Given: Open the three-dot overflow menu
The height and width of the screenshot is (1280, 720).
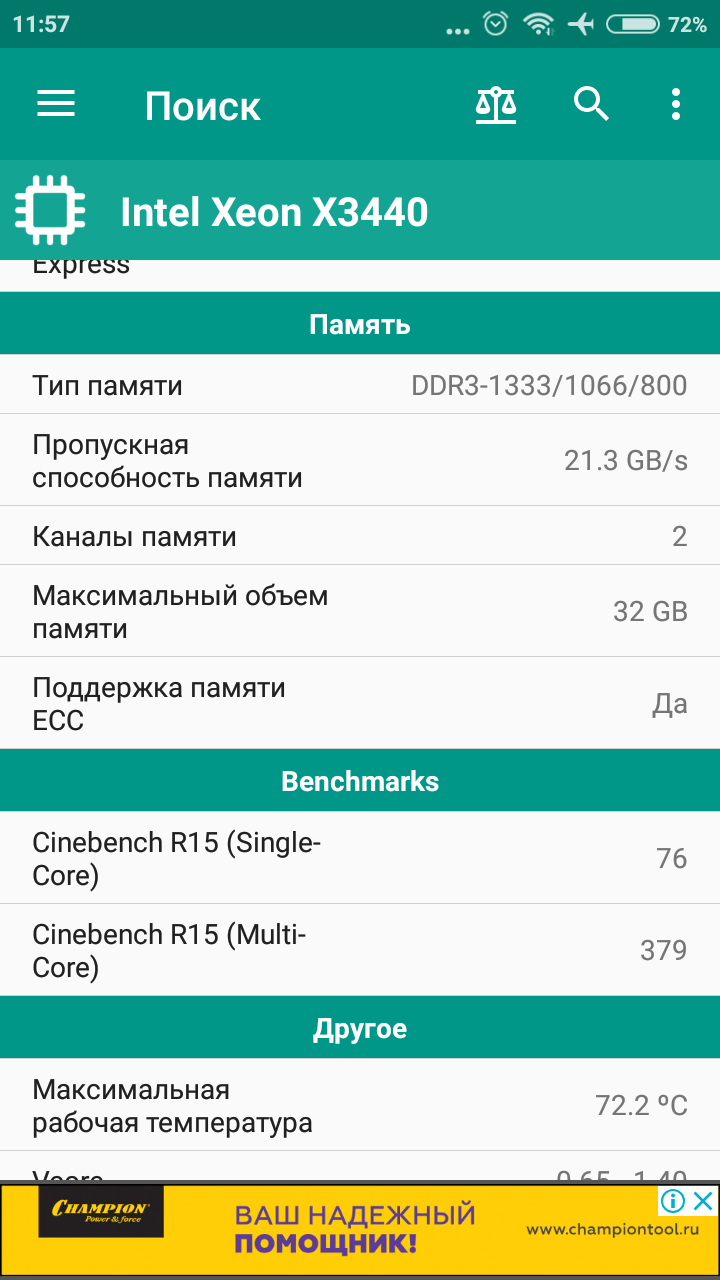Looking at the screenshot, I should pos(676,104).
